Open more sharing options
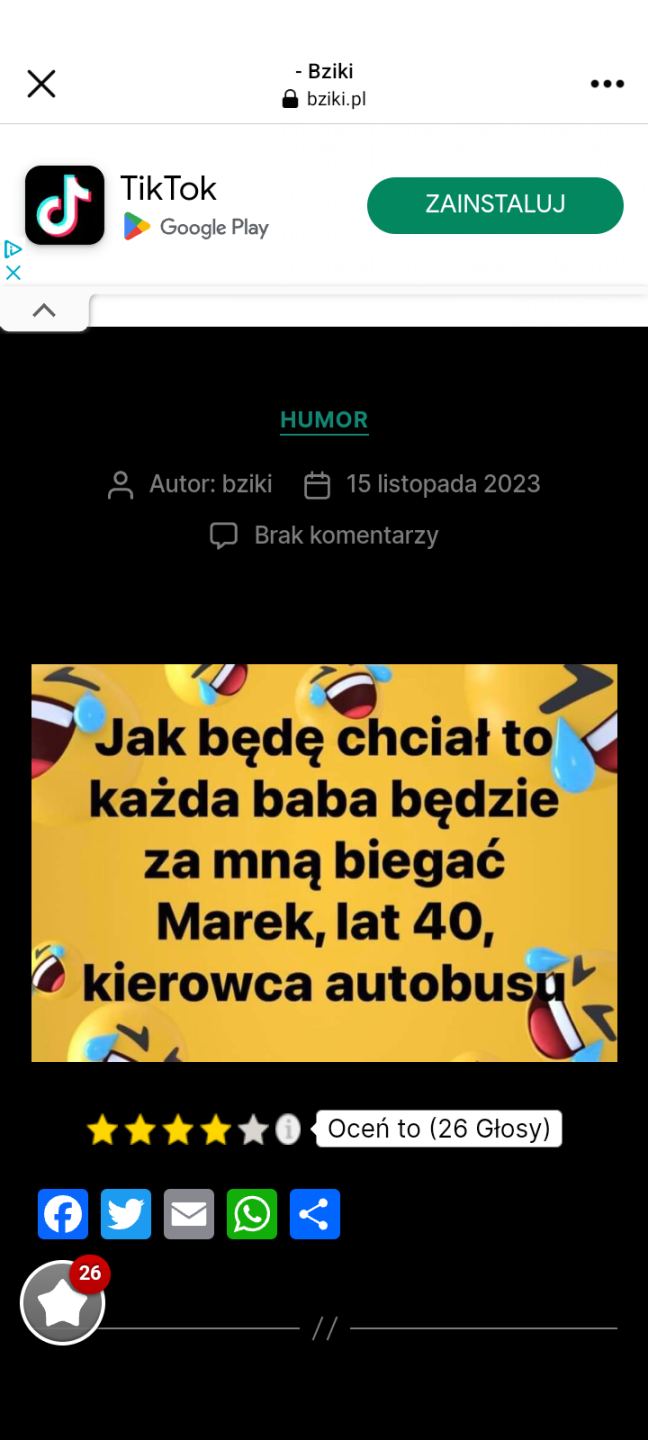This screenshot has height=1440, width=648. coord(315,1214)
